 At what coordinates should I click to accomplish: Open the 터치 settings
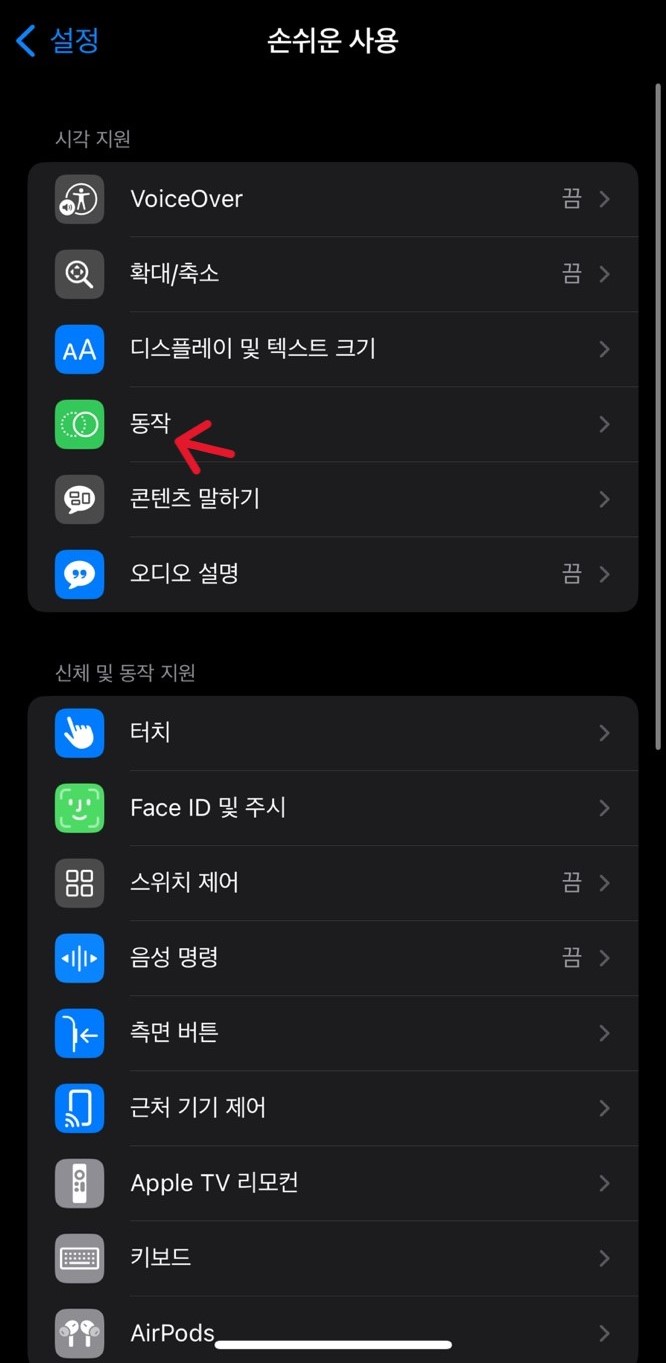[x=333, y=733]
